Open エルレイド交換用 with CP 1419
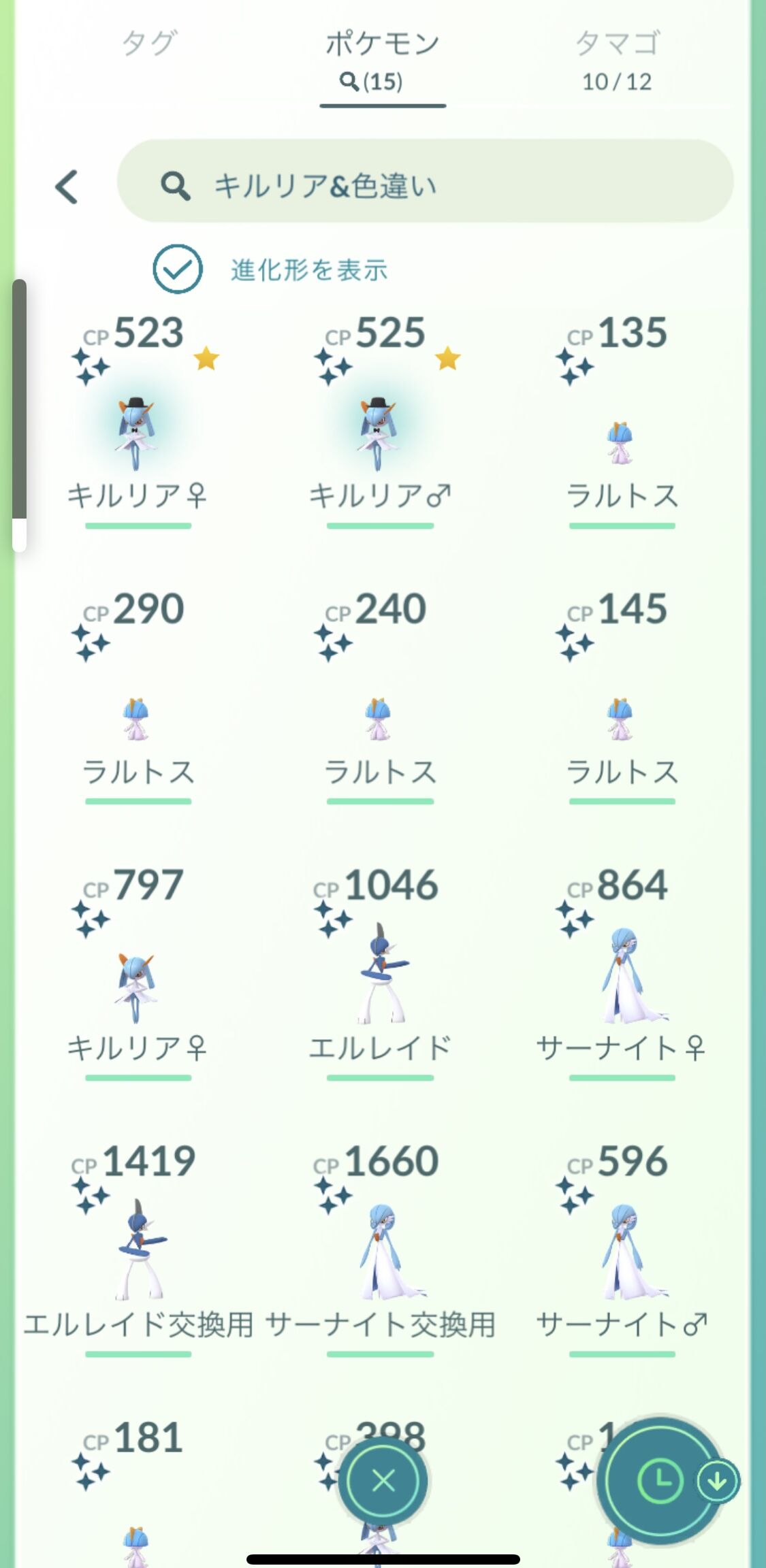 [x=137, y=1249]
